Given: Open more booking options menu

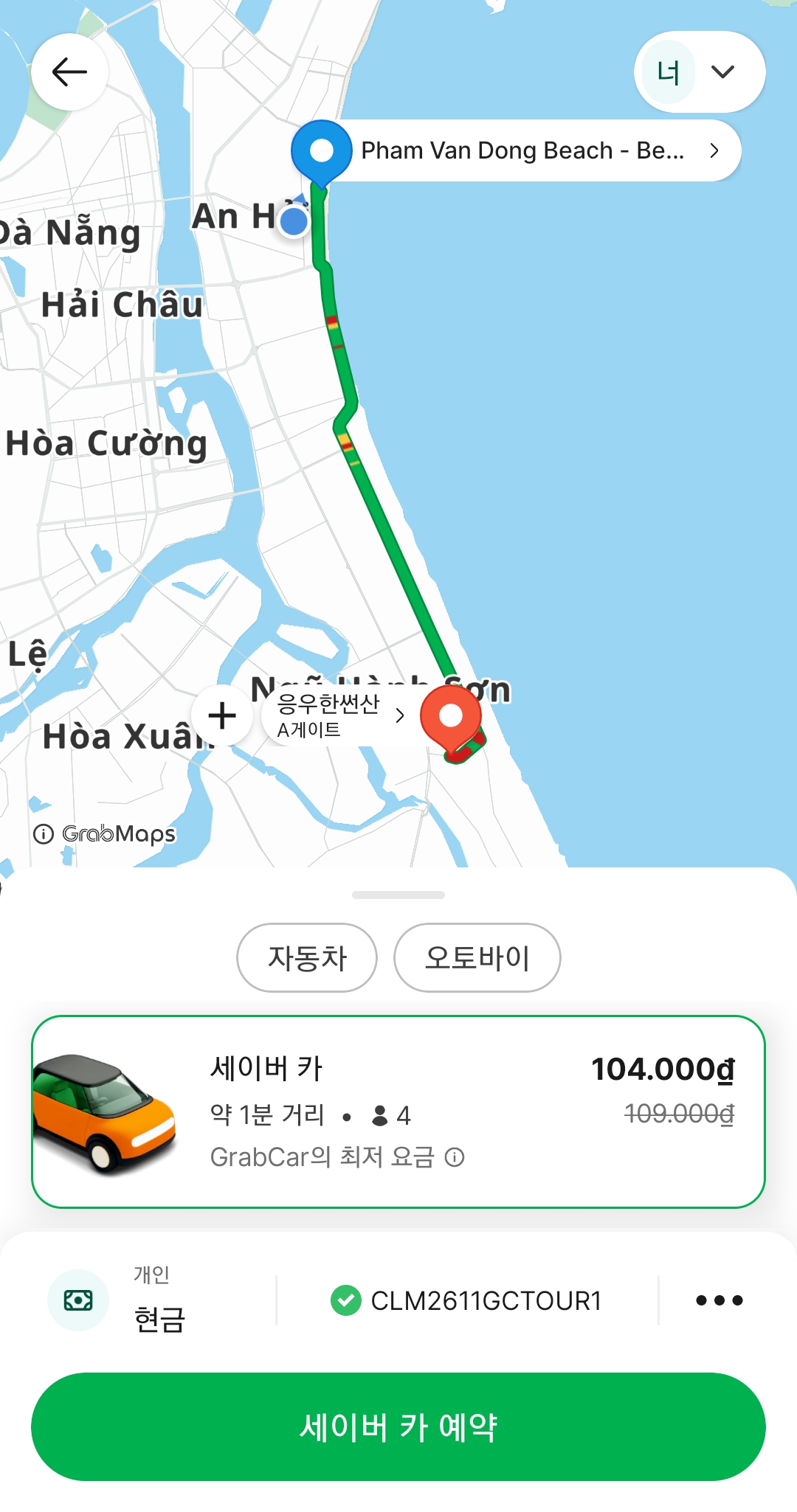Looking at the screenshot, I should (719, 1300).
